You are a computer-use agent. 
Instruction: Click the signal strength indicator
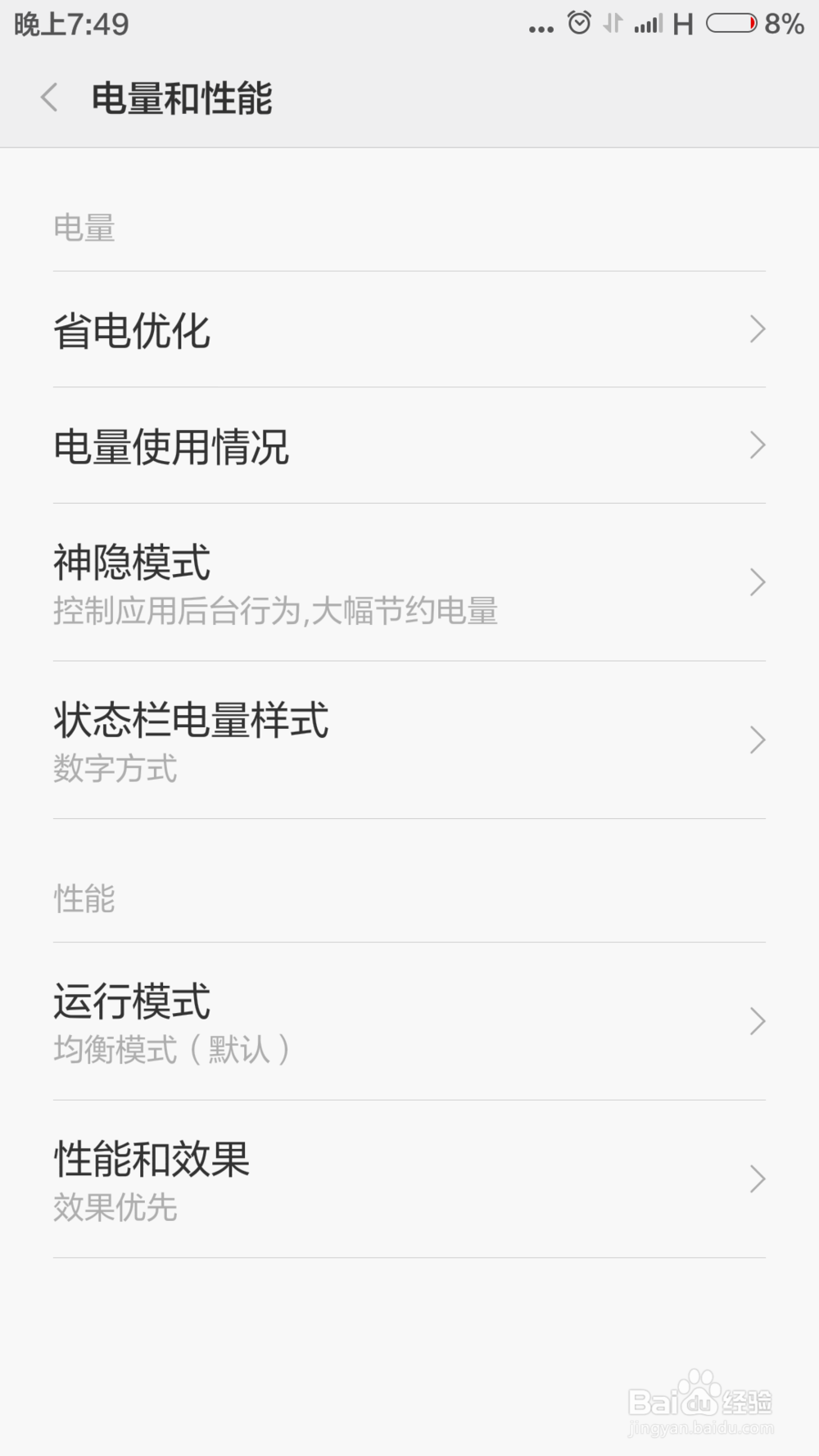pos(647,25)
